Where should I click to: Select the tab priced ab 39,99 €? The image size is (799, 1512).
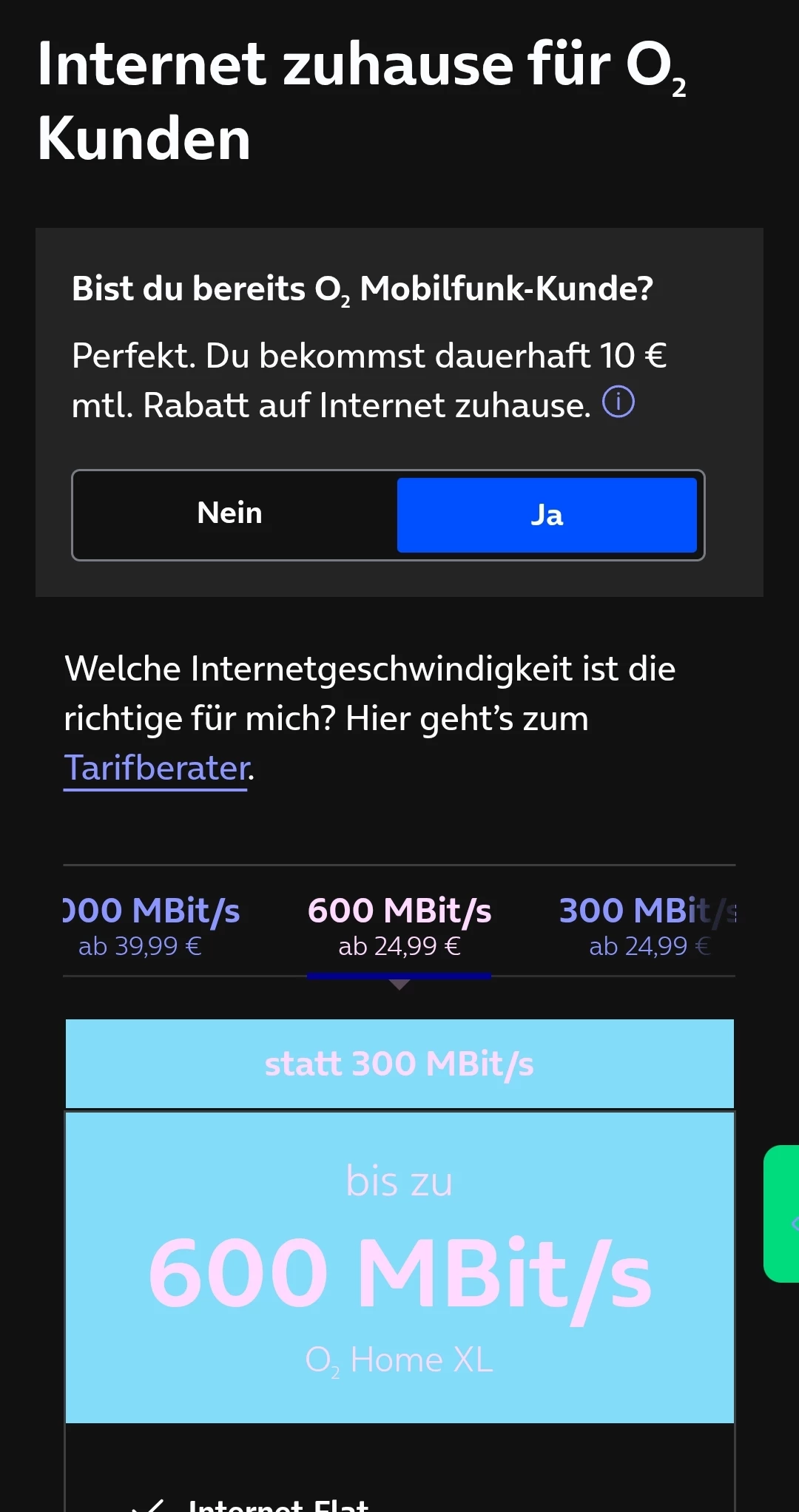(151, 925)
